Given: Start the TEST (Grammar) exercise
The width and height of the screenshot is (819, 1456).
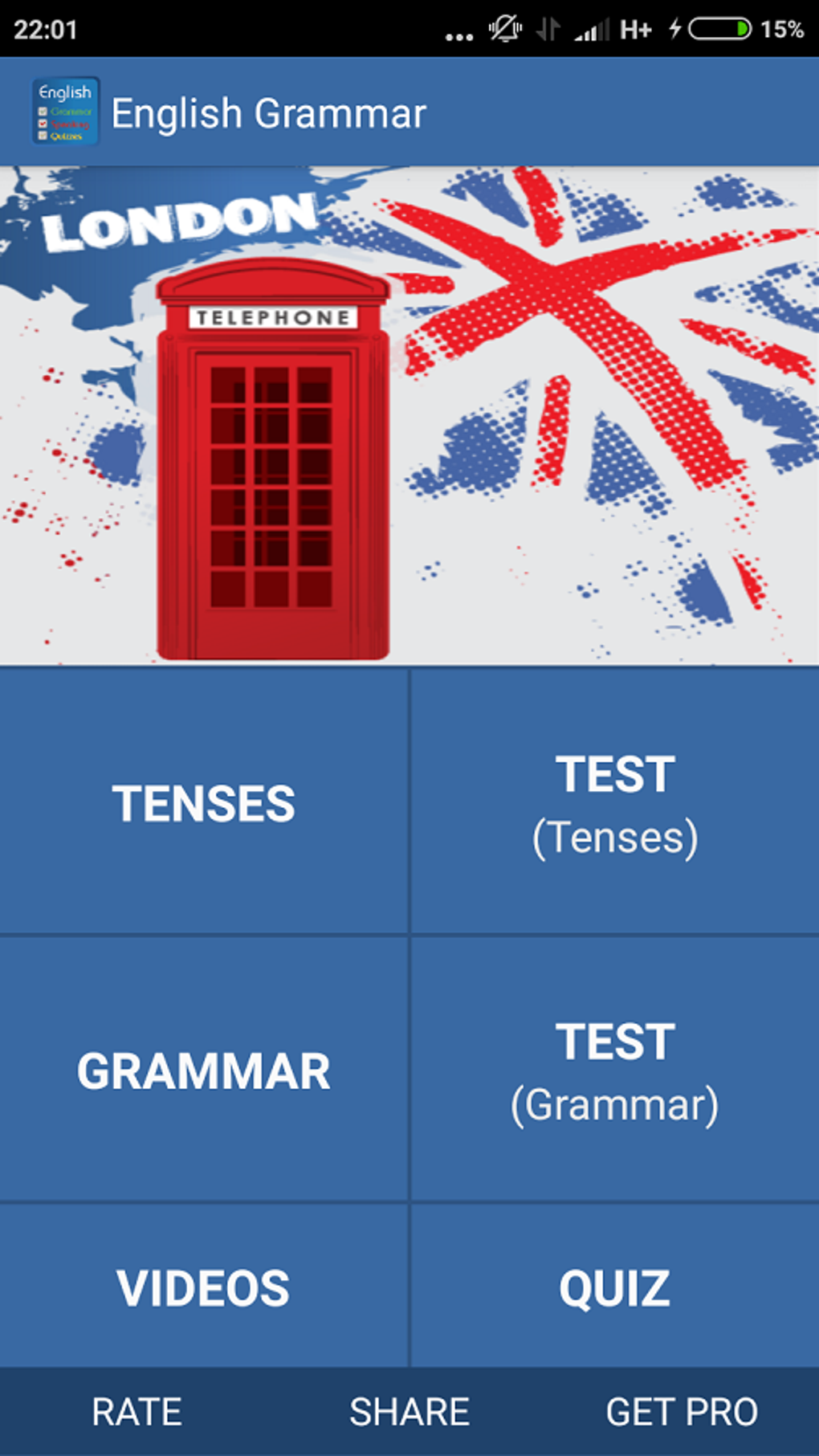Looking at the screenshot, I should click(615, 1071).
